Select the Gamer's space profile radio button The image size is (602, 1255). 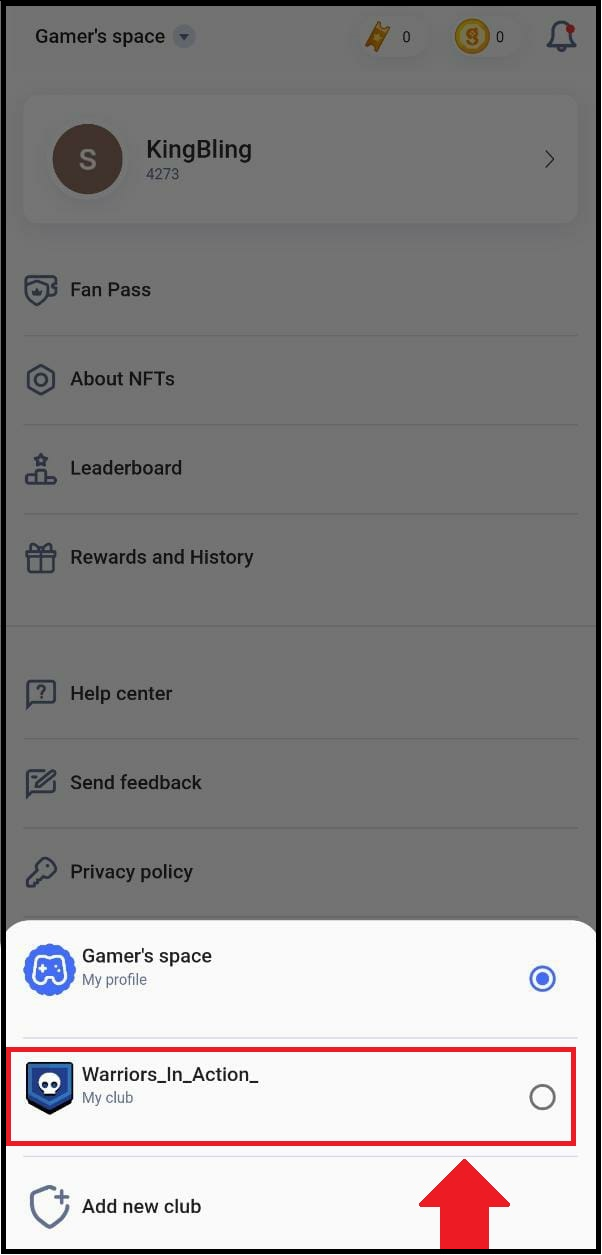click(x=542, y=979)
